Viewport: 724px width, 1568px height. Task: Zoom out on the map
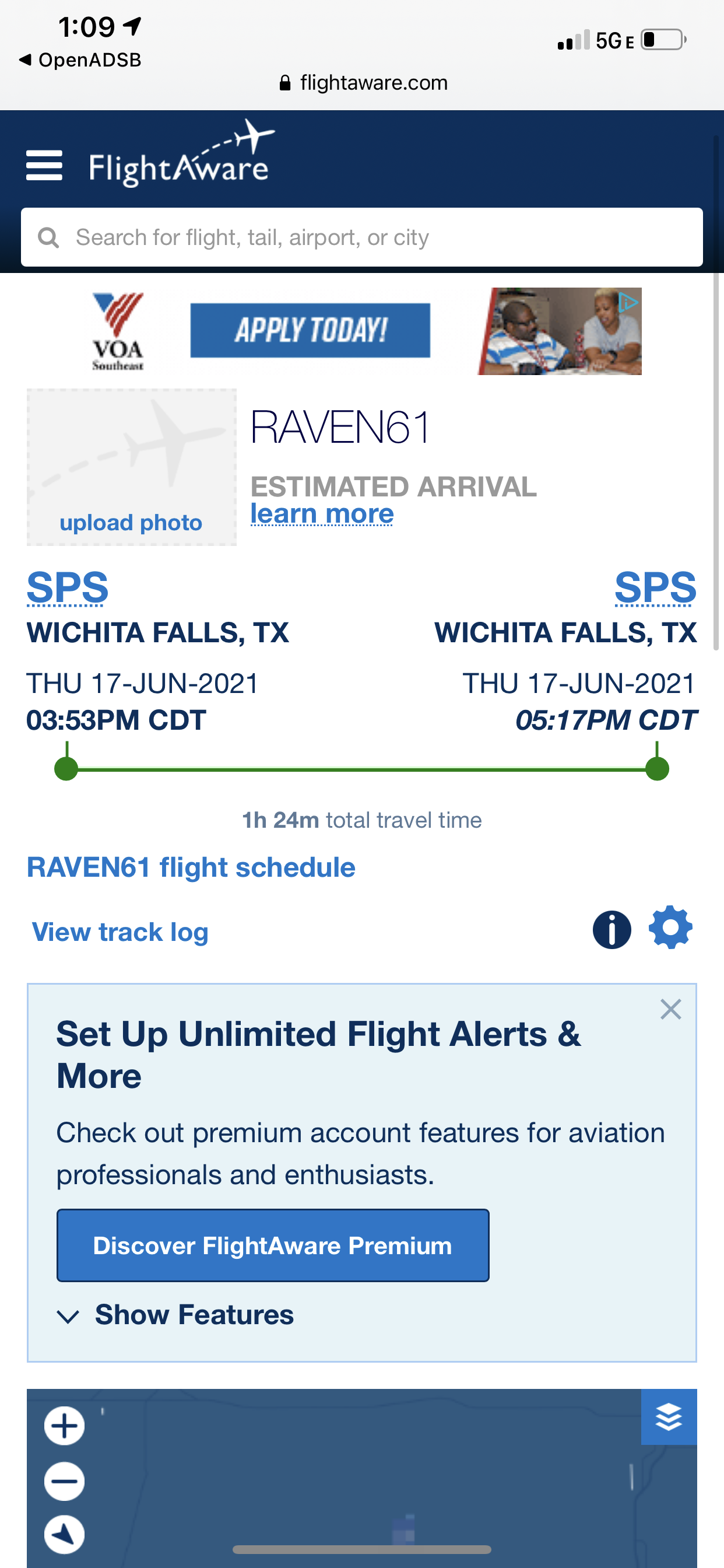(65, 1480)
